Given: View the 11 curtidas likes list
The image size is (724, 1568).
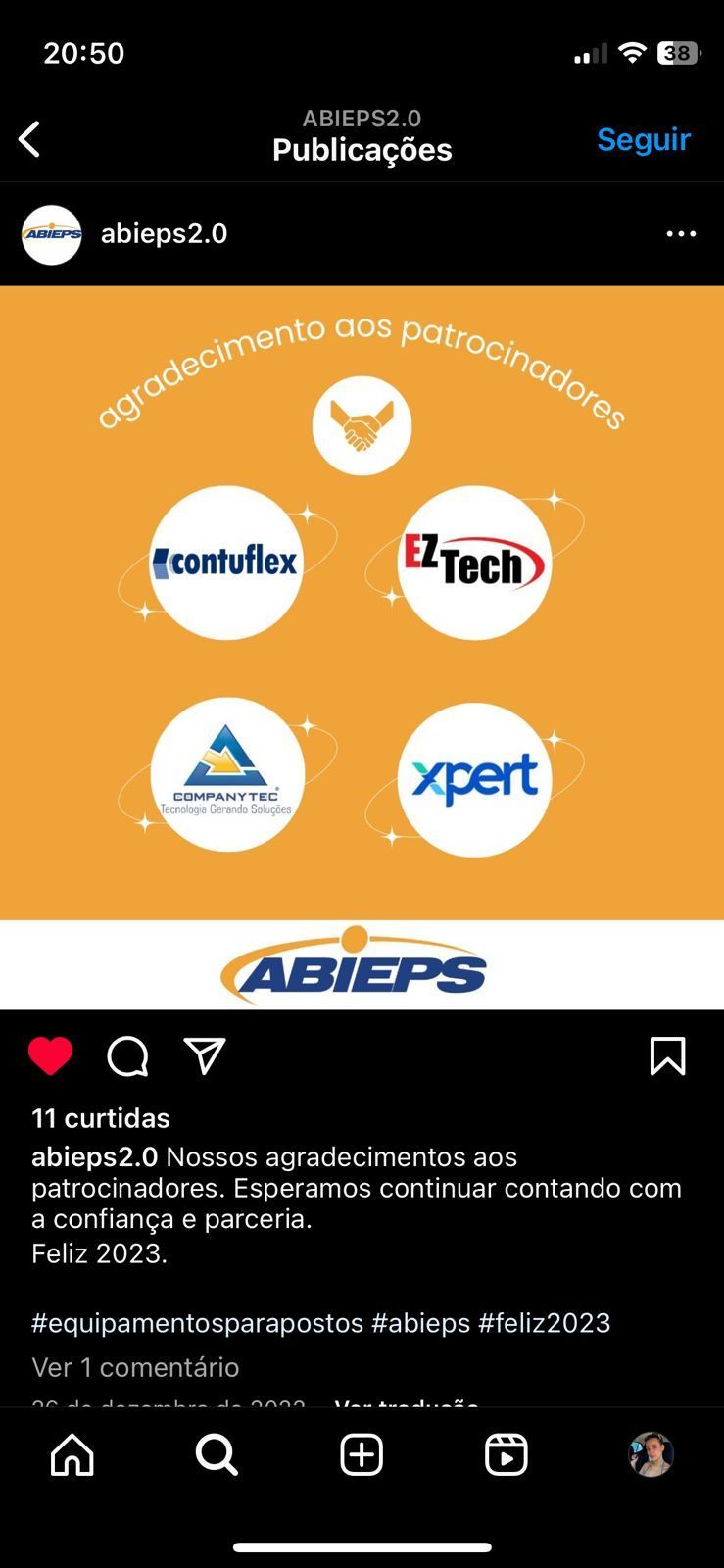Looking at the screenshot, I should tap(101, 1118).
